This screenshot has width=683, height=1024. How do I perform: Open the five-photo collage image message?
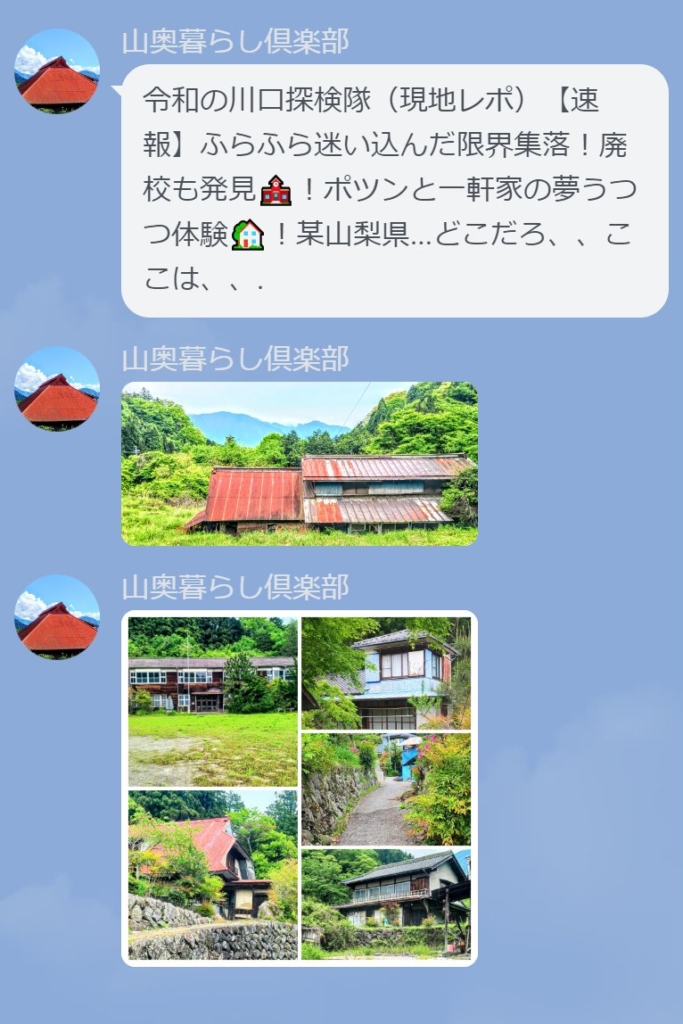299,788
